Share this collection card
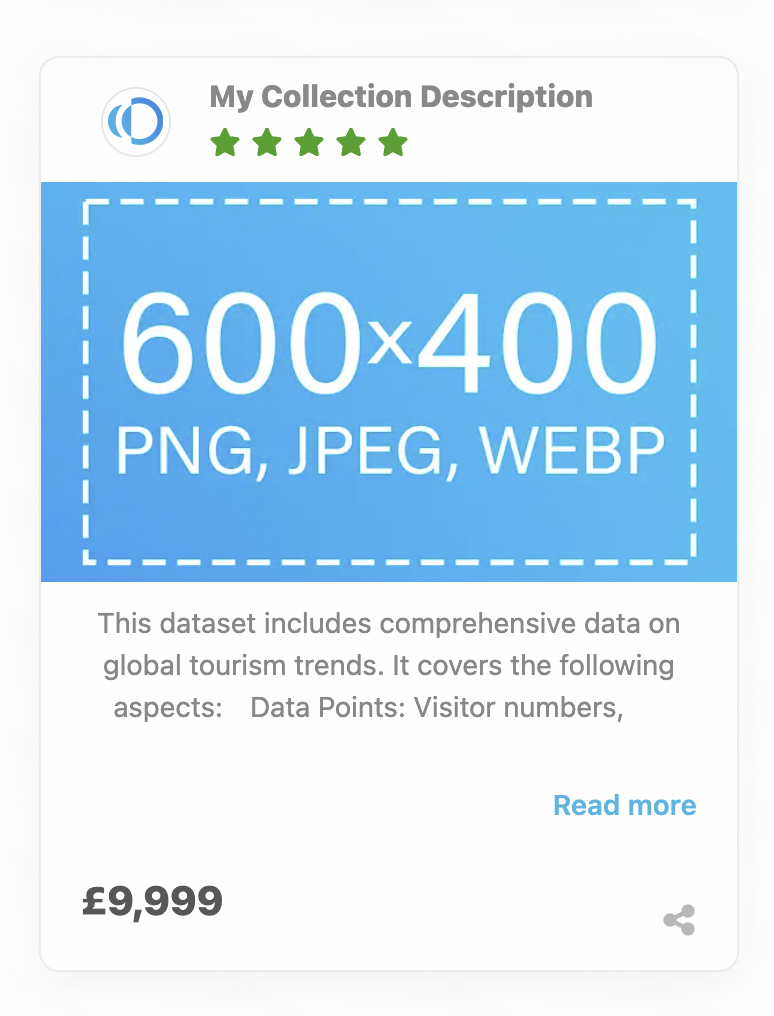The height and width of the screenshot is (1016, 774). click(x=679, y=920)
